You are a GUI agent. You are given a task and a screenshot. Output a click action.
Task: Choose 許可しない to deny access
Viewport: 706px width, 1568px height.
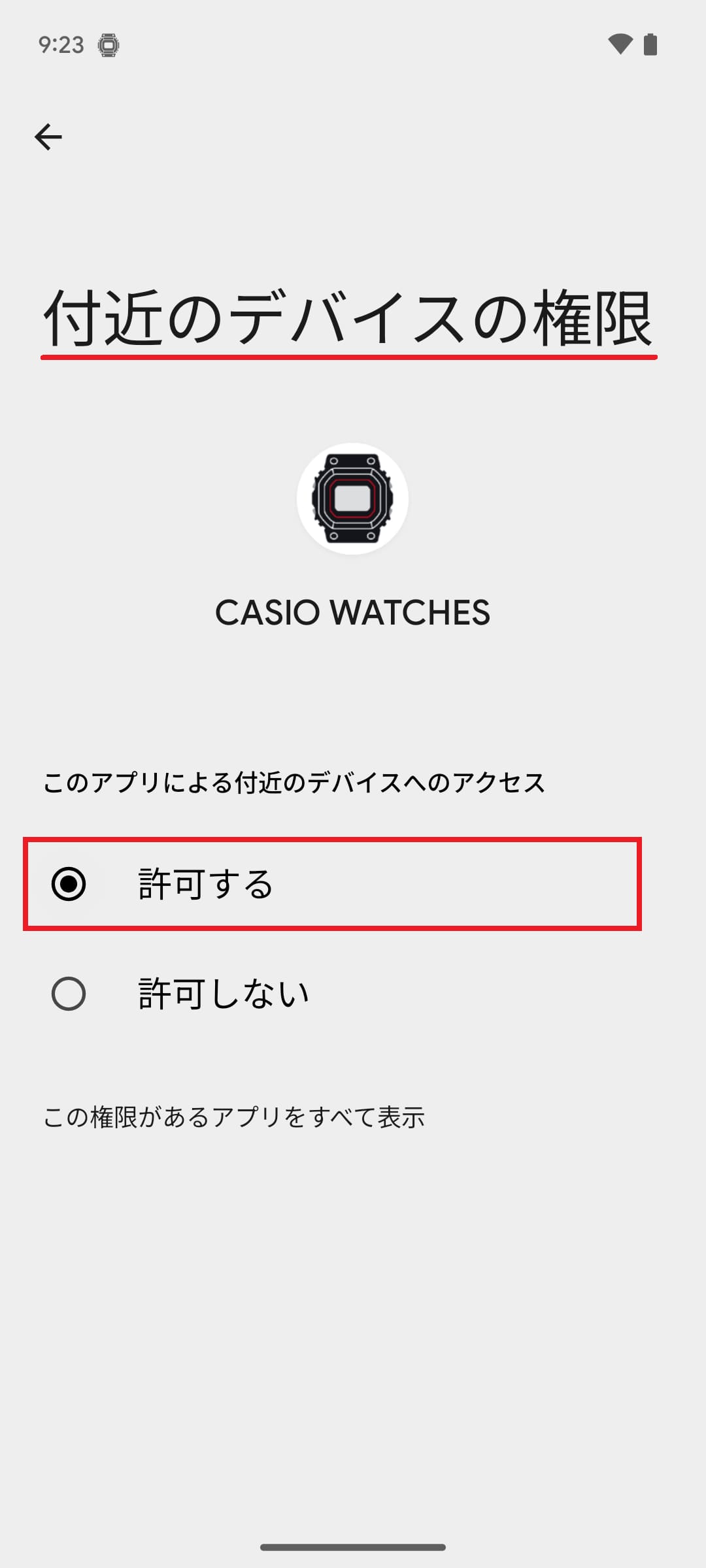pyautogui.click(x=69, y=994)
